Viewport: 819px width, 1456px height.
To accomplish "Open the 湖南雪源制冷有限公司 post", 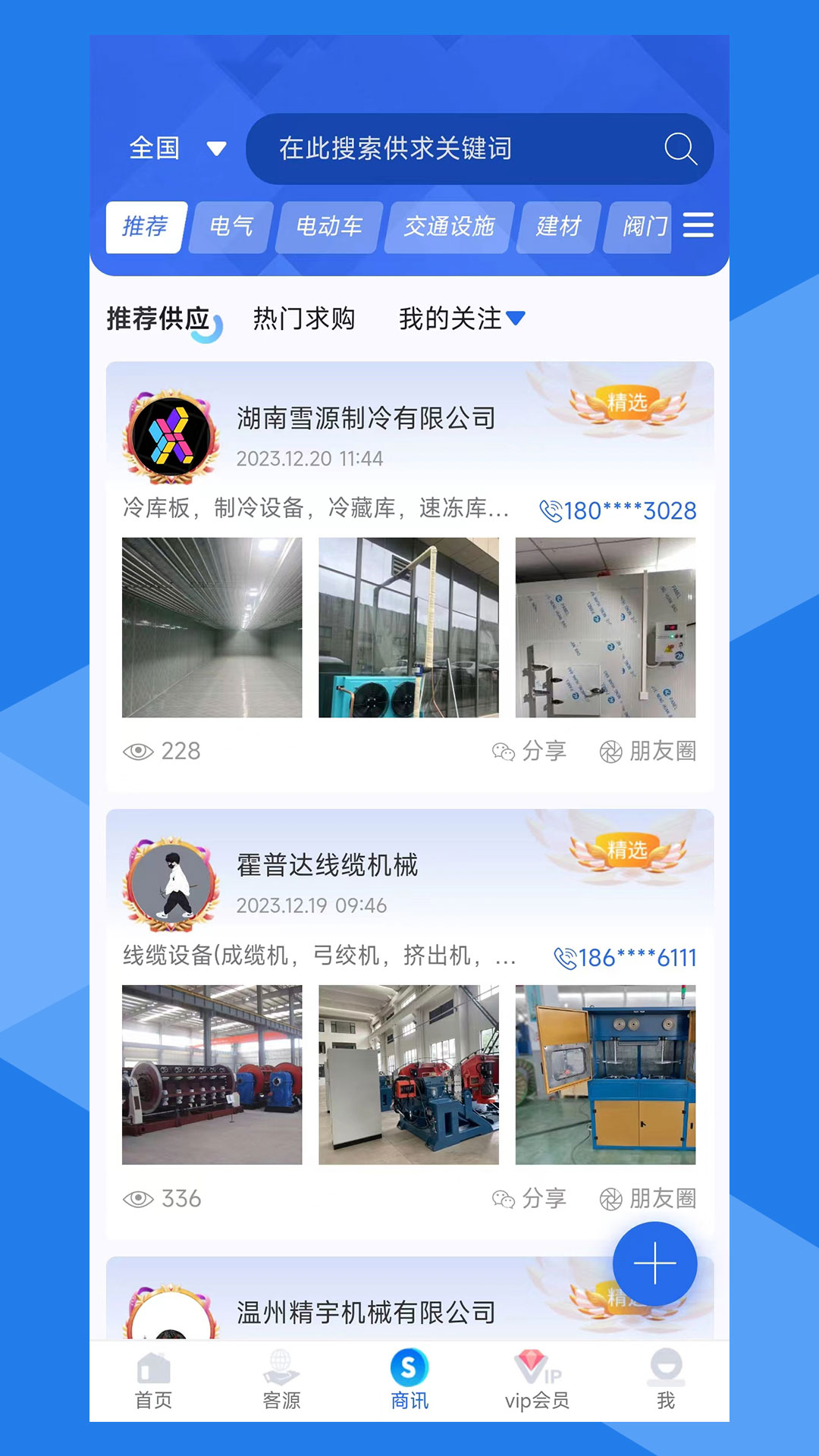I will point(366,418).
